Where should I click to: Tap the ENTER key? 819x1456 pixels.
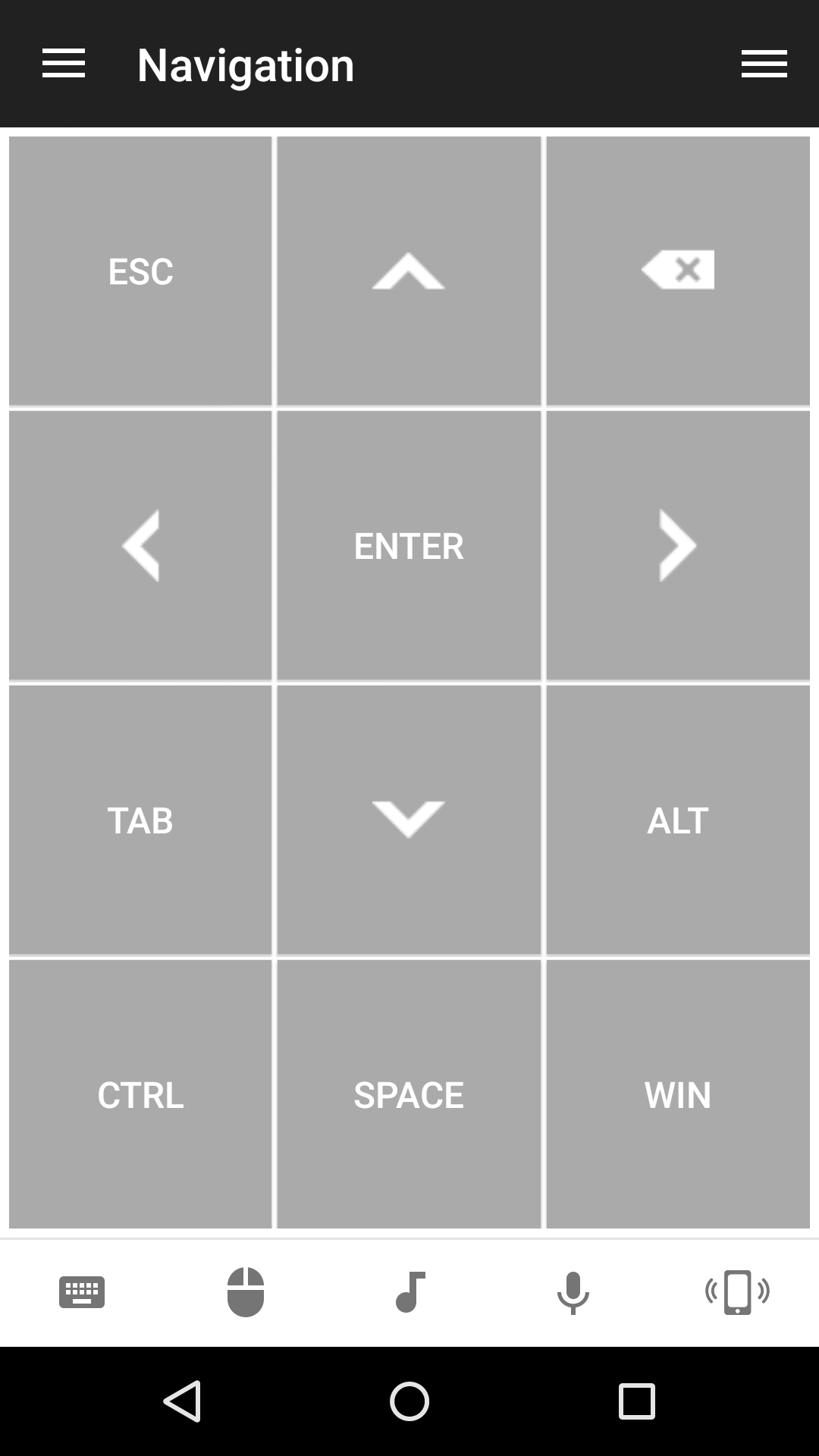click(409, 545)
